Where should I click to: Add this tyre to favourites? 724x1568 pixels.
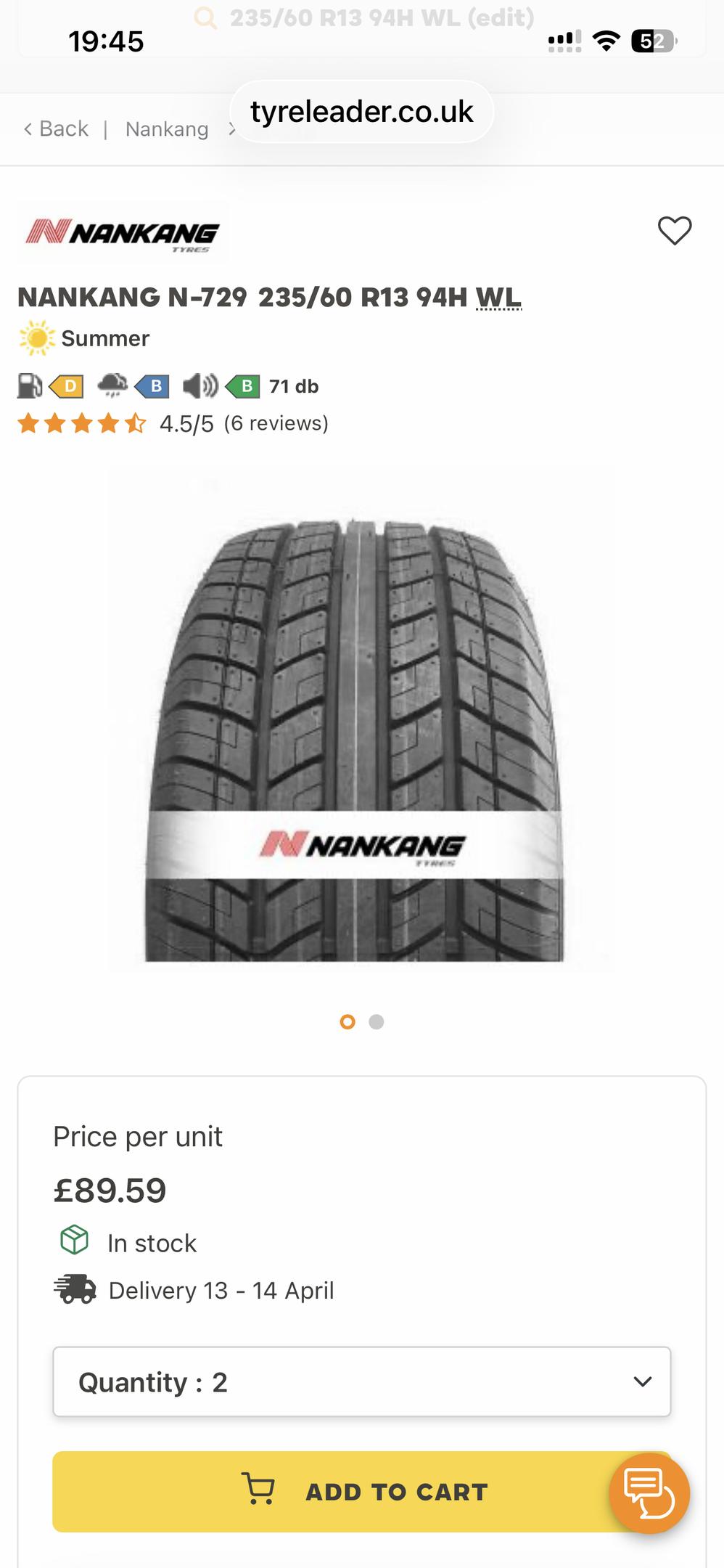click(x=674, y=231)
